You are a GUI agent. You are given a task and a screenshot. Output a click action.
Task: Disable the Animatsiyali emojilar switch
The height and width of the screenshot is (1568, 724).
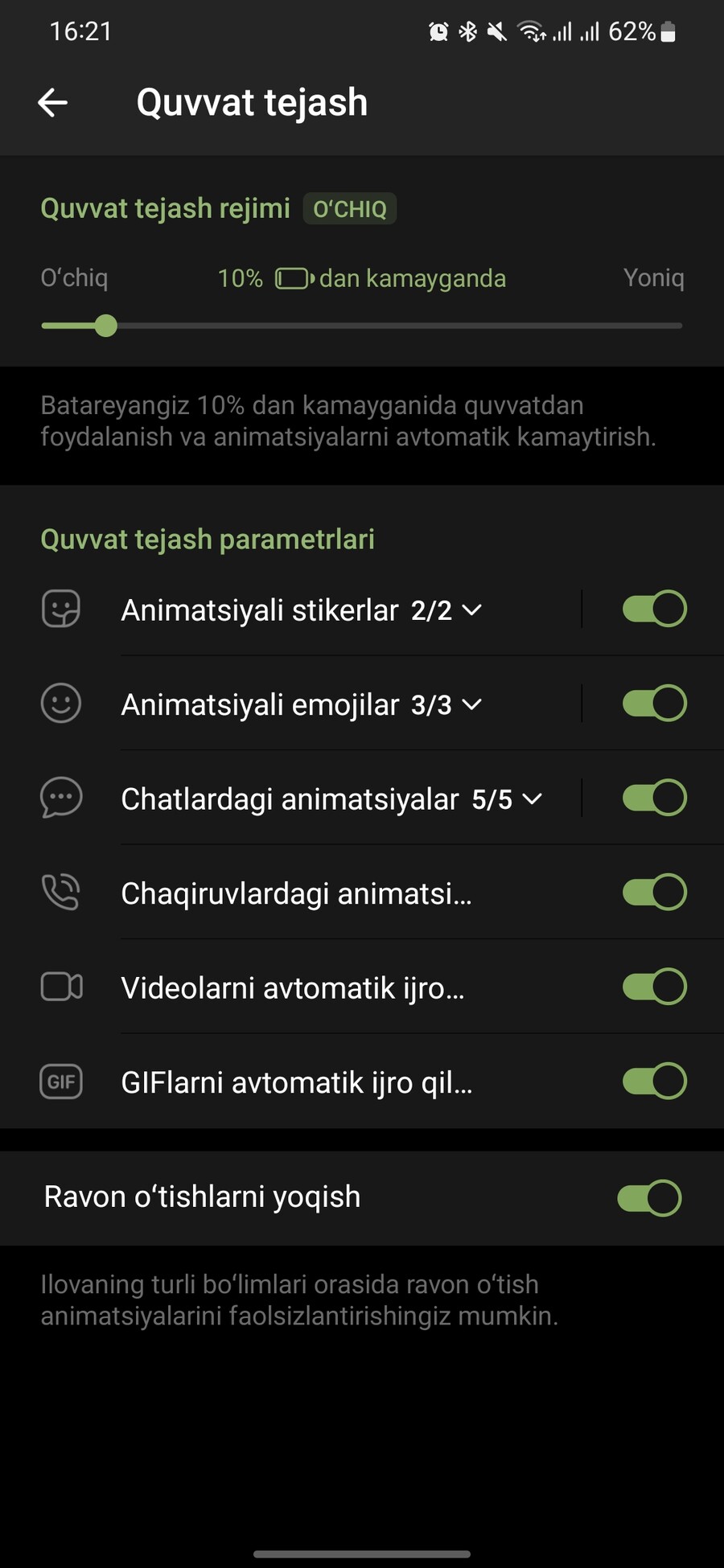click(x=654, y=703)
